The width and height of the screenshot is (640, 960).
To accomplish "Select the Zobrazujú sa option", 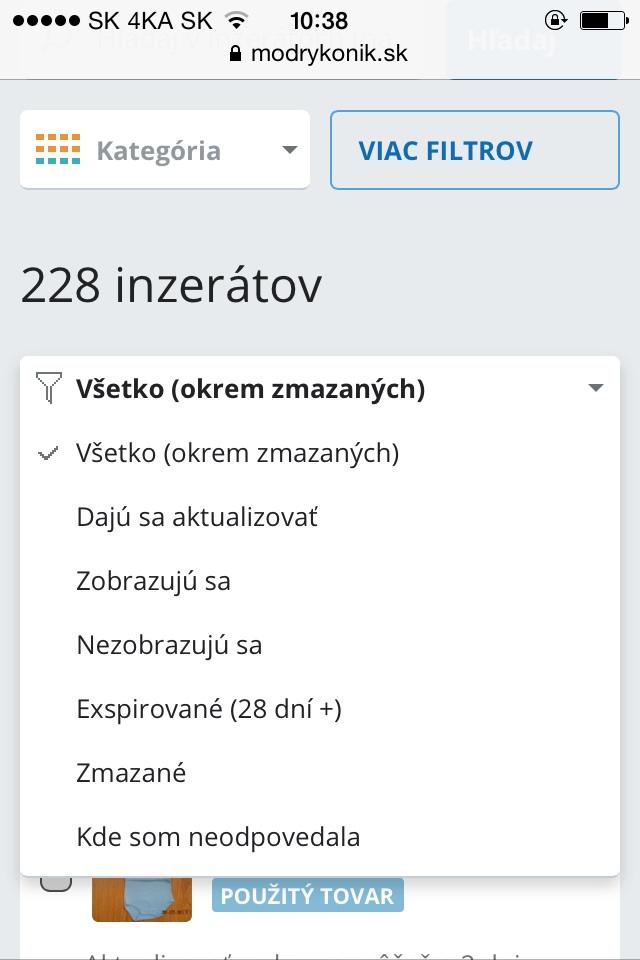I will 153,581.
